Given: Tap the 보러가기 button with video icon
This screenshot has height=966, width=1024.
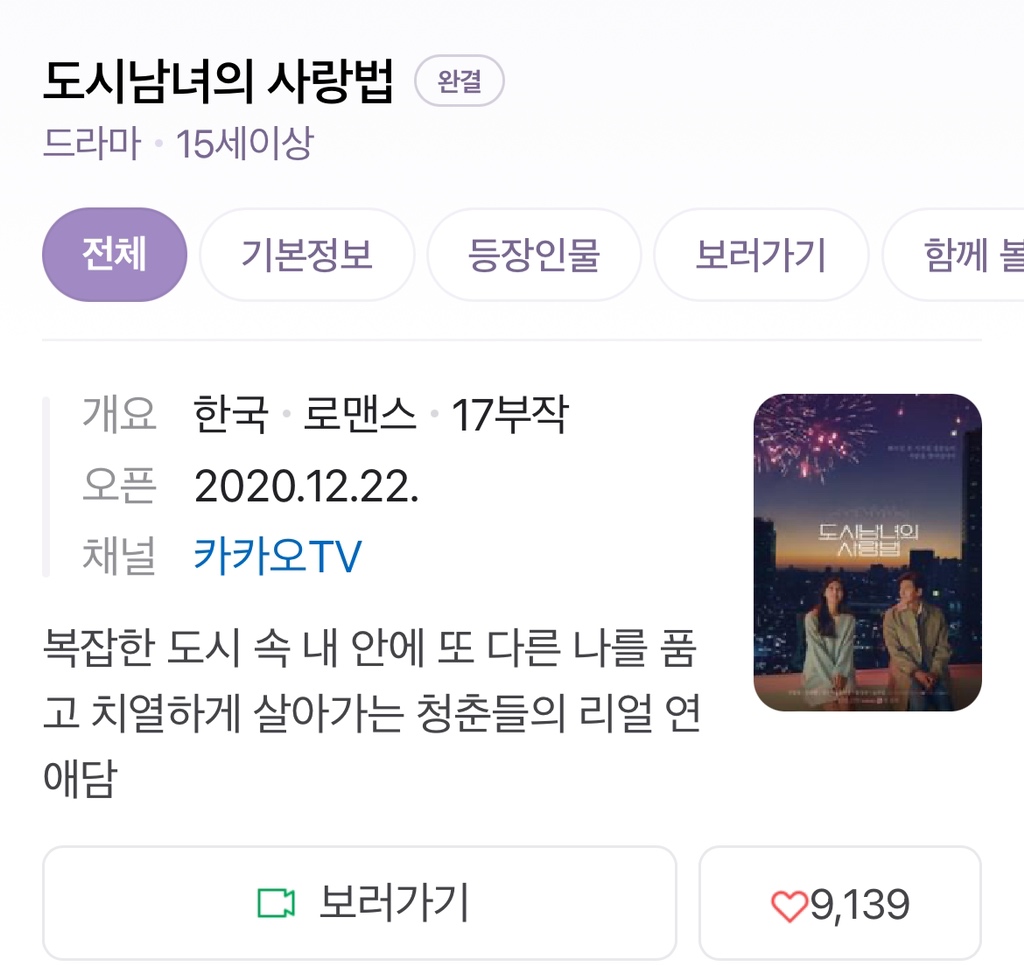Looking at the screenshot, I should [360, 903].
